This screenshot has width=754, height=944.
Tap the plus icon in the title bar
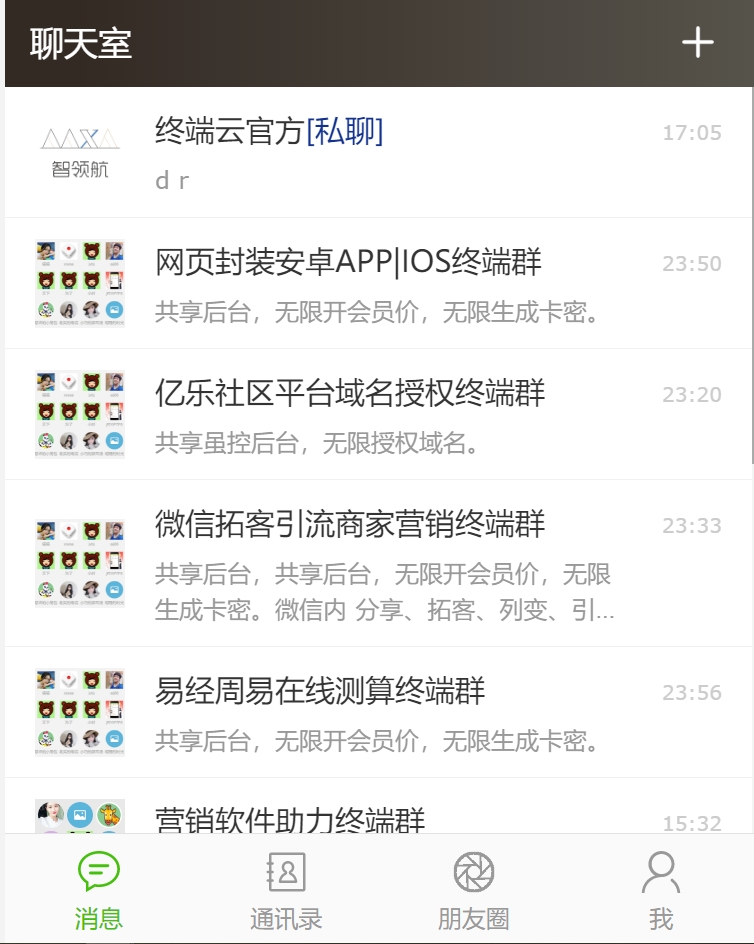click(697, 44)
